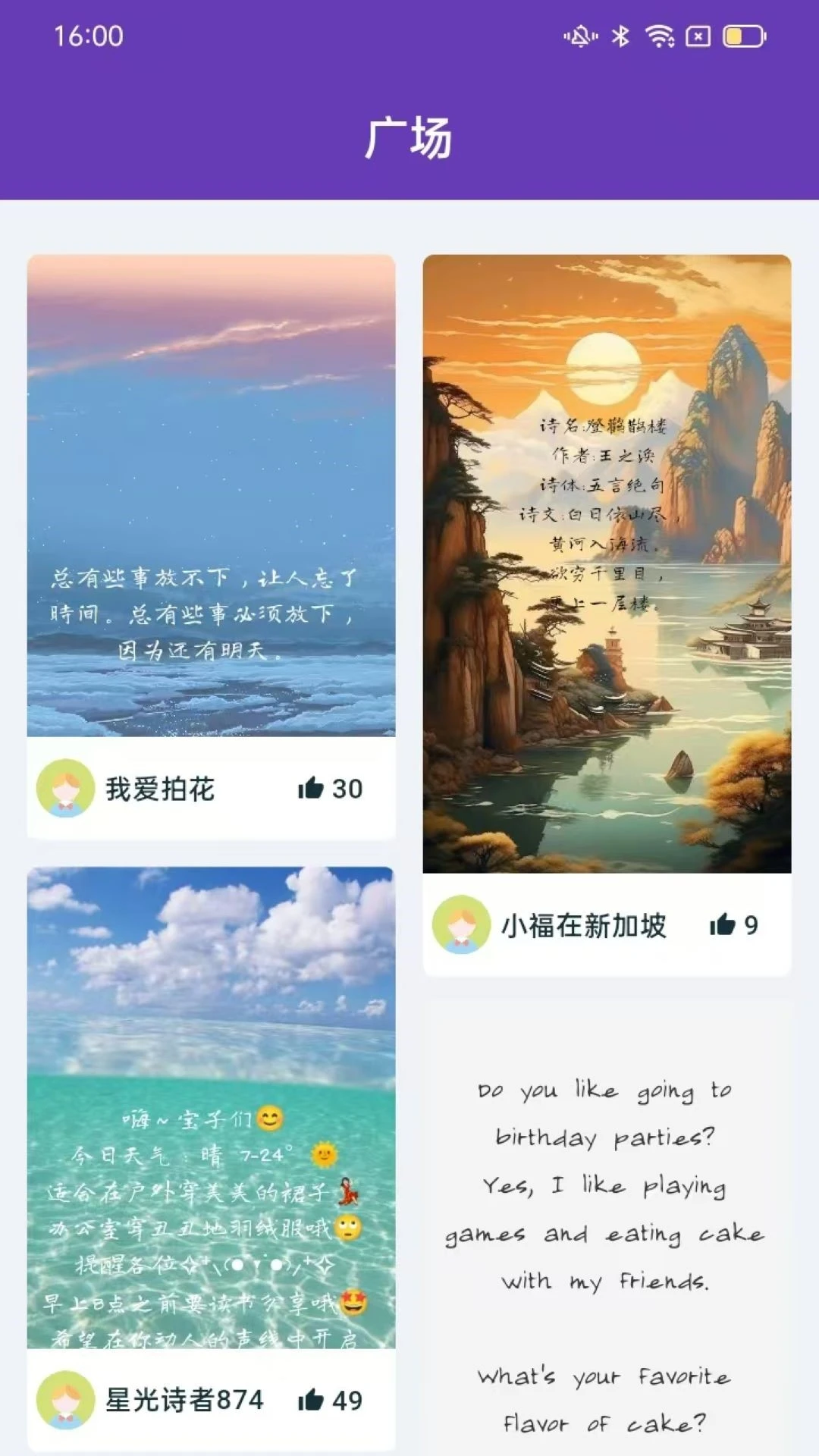Like the post by 星光诗者874
The width and height of the screenshot is (819, 1456).
tap(311, 1400)
